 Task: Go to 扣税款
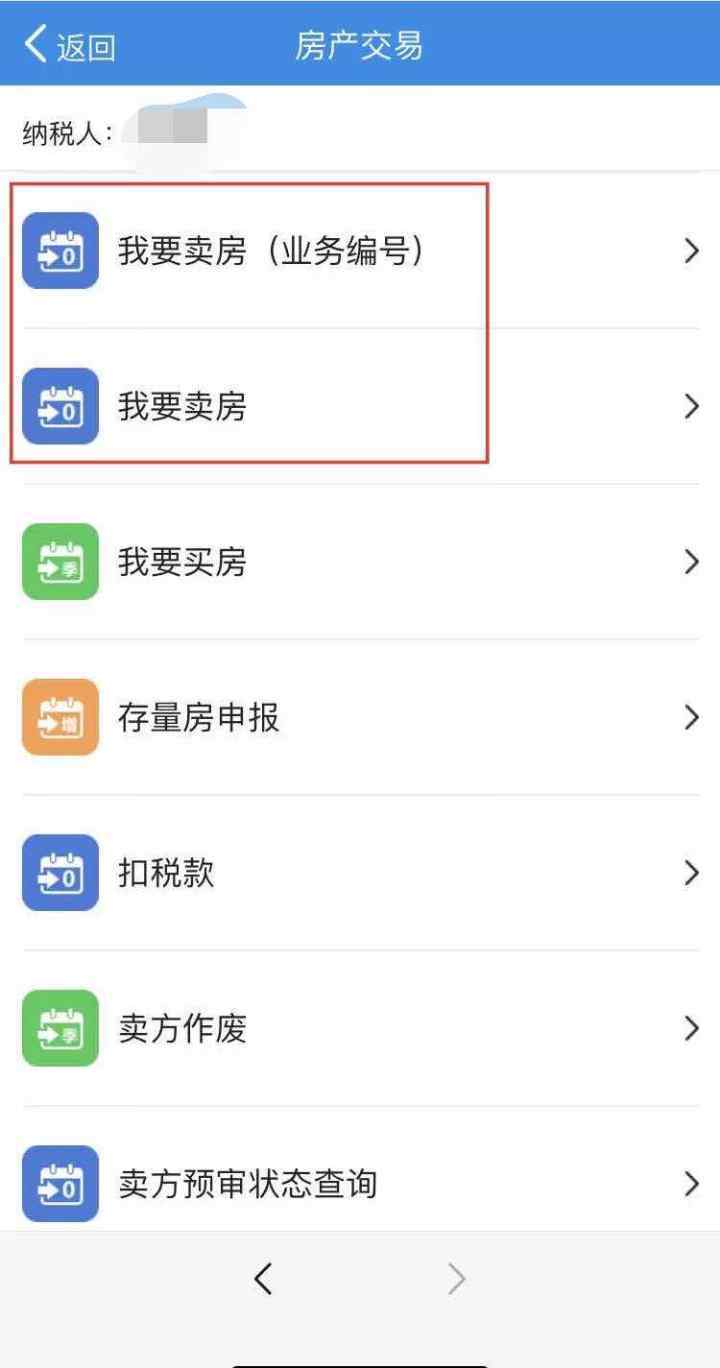pyautogui.click(x=360, y=873)
